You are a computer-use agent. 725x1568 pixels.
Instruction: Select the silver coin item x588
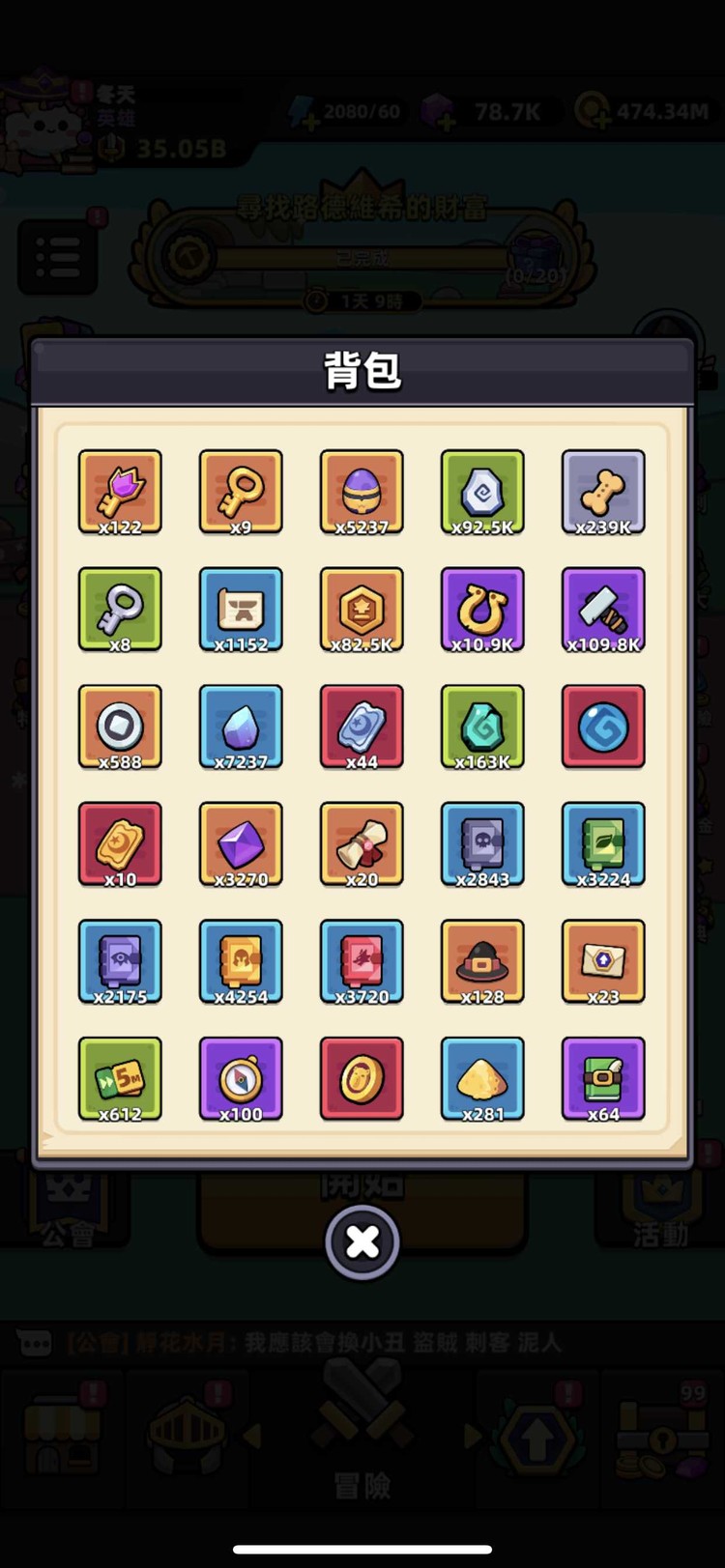120,727
